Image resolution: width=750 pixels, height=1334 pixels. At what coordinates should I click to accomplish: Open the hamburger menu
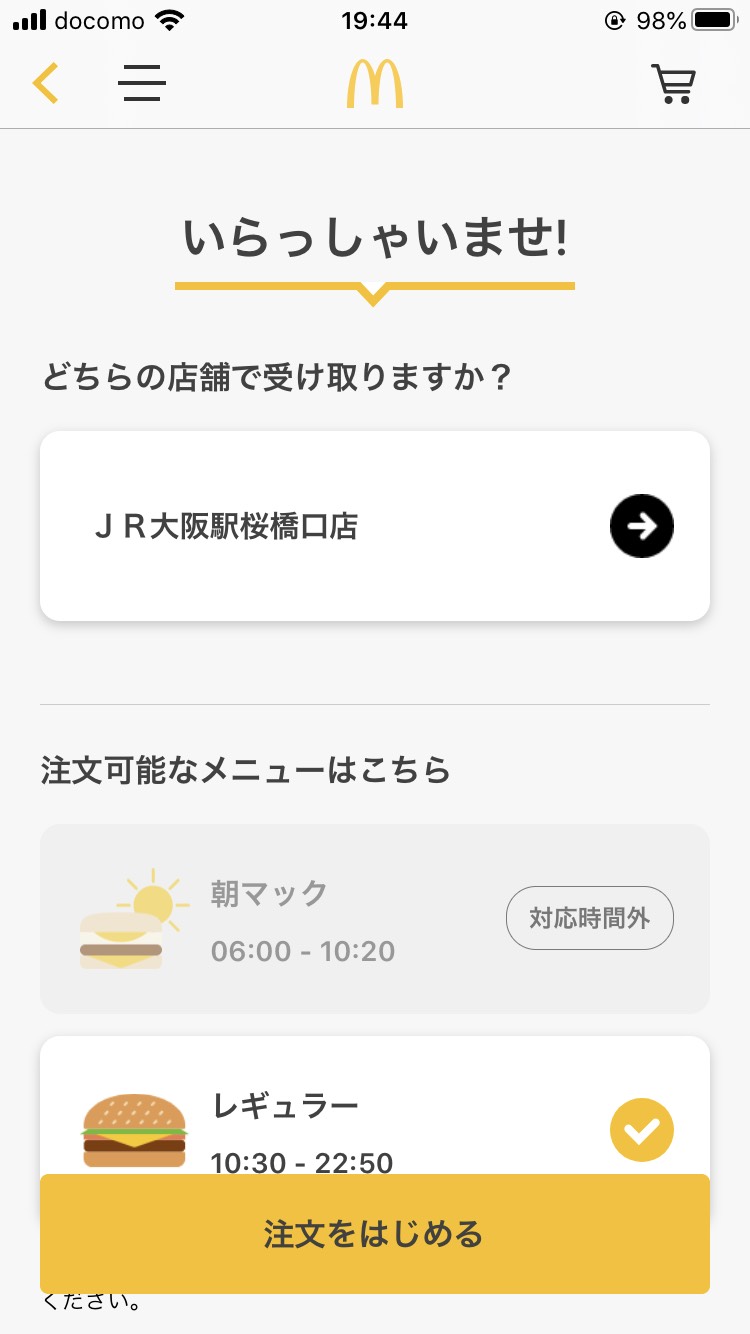coord(142,83)
